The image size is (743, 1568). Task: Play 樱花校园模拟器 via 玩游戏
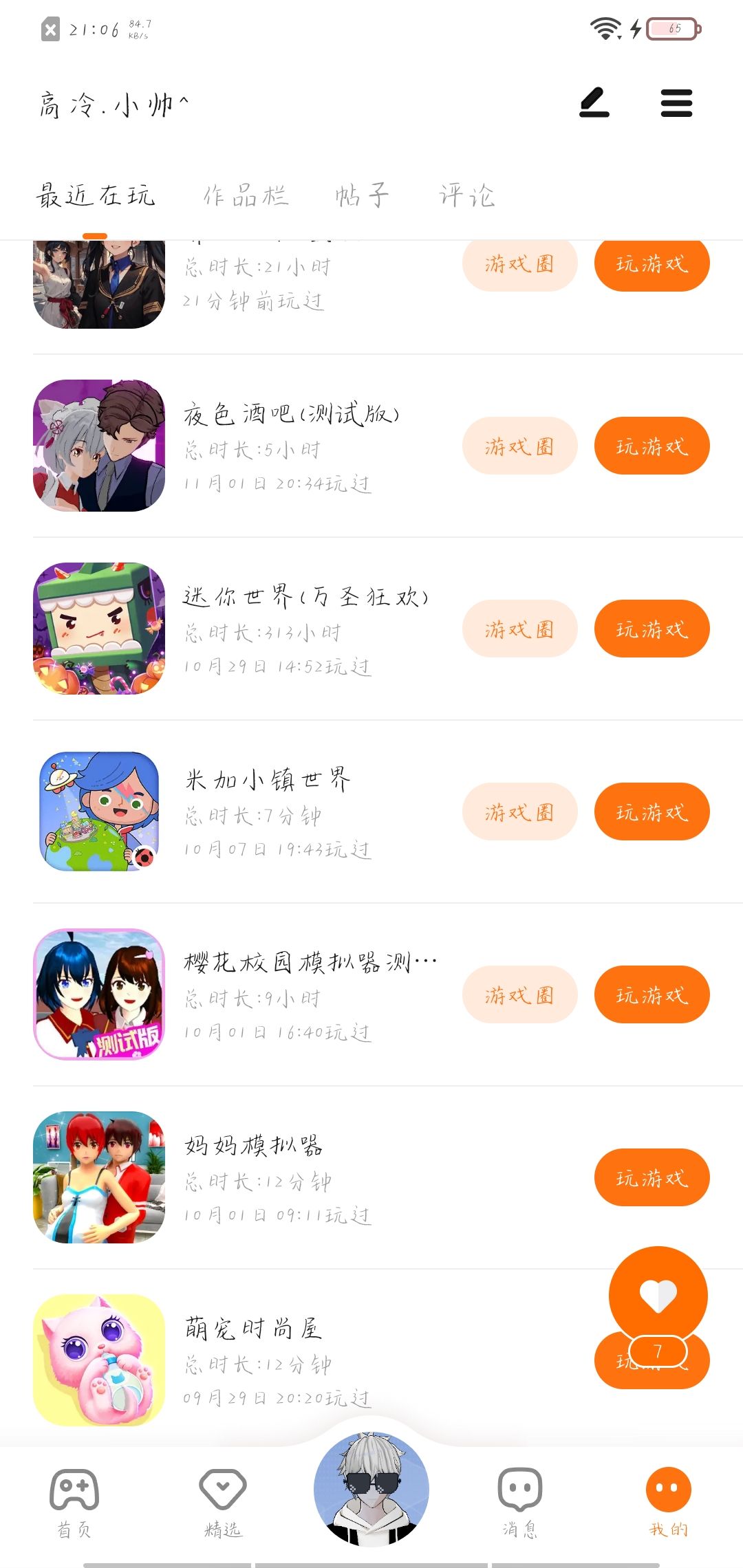[652, 995]
